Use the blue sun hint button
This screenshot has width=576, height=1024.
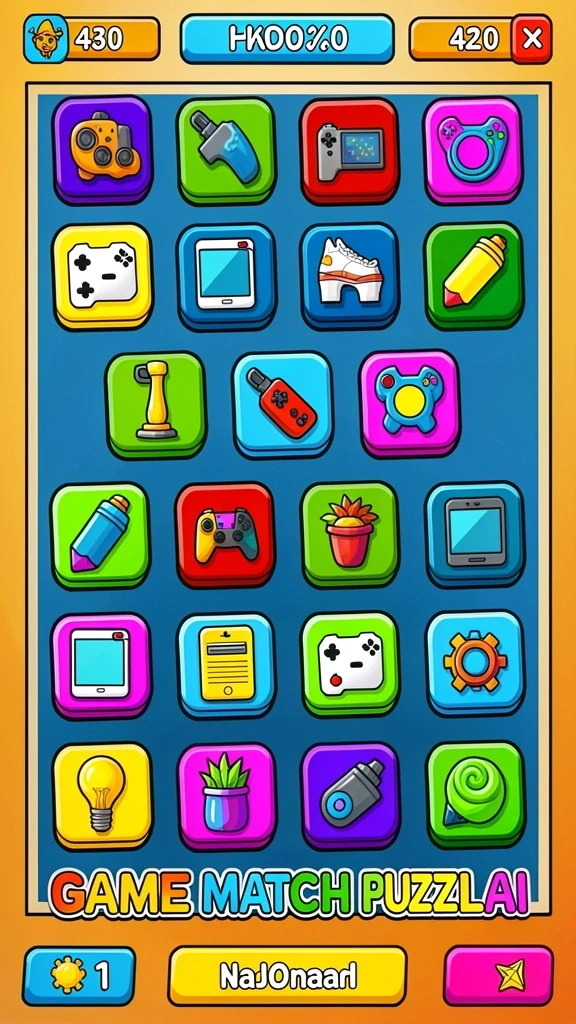pos(79,976)
